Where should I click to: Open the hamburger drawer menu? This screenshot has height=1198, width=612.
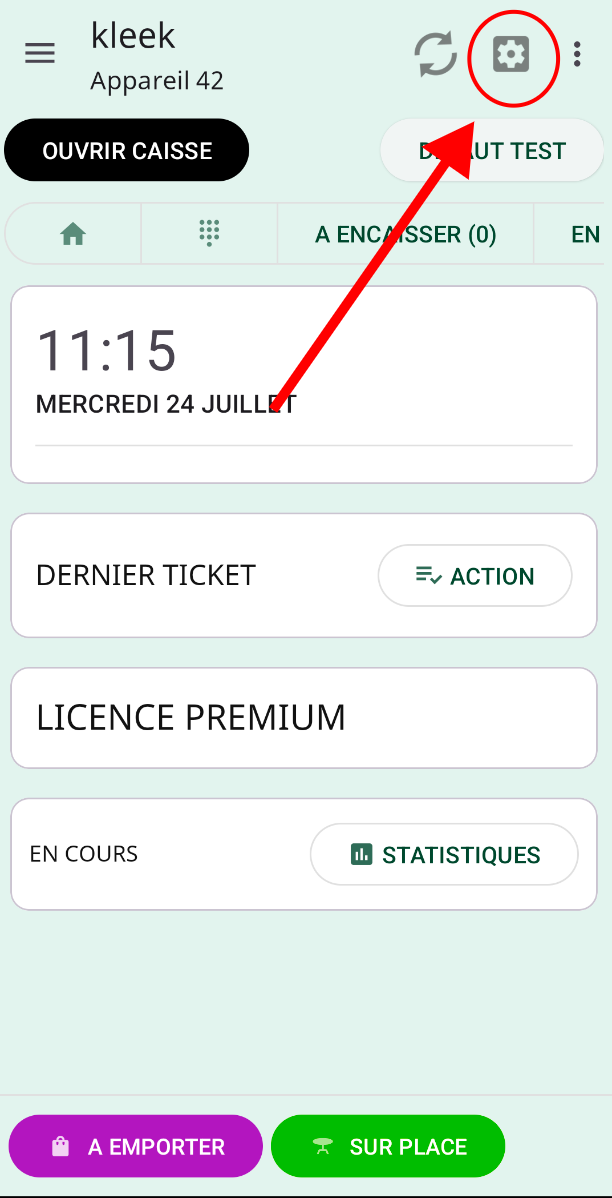40,53
